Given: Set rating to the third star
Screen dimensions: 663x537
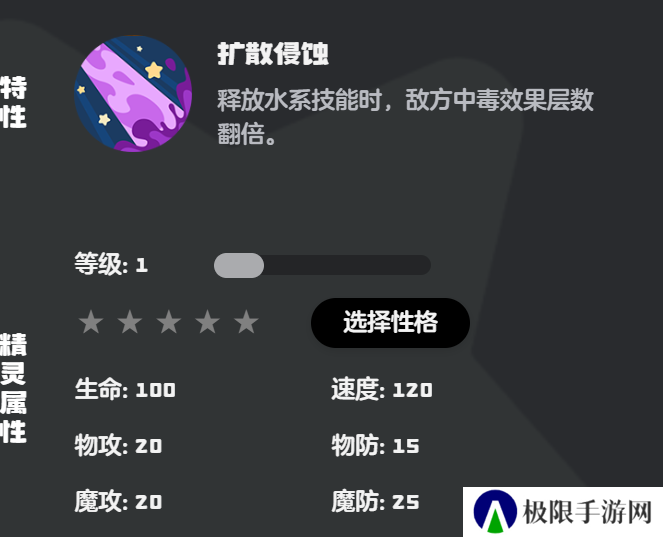Looking at the screenshot, I should tap(169, 322).
